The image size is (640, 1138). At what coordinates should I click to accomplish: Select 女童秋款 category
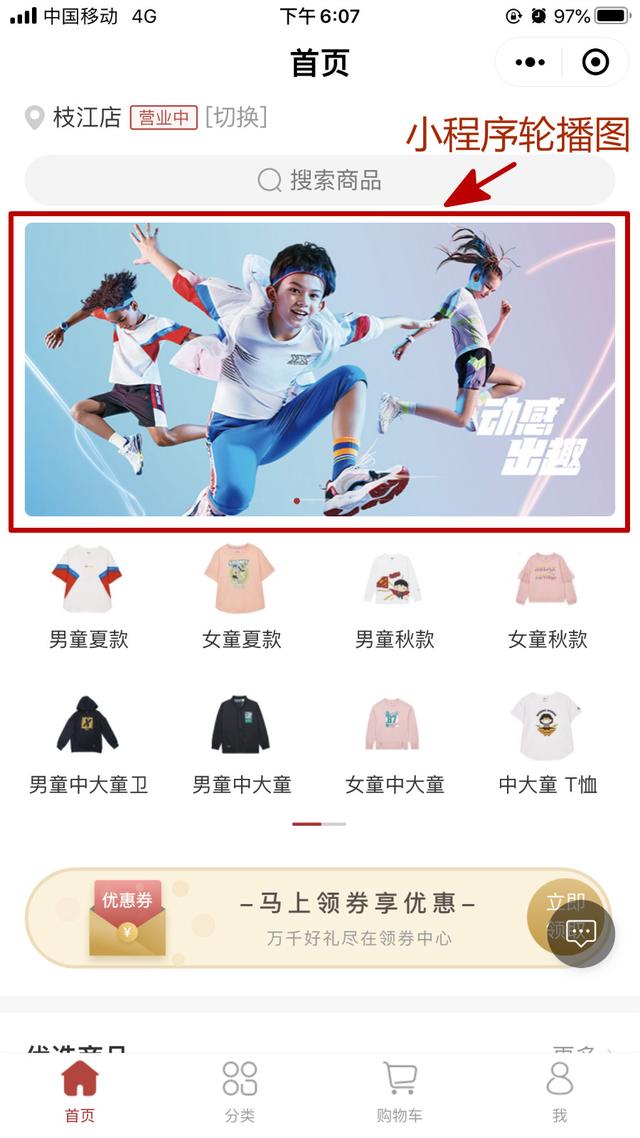coord(547,597)
